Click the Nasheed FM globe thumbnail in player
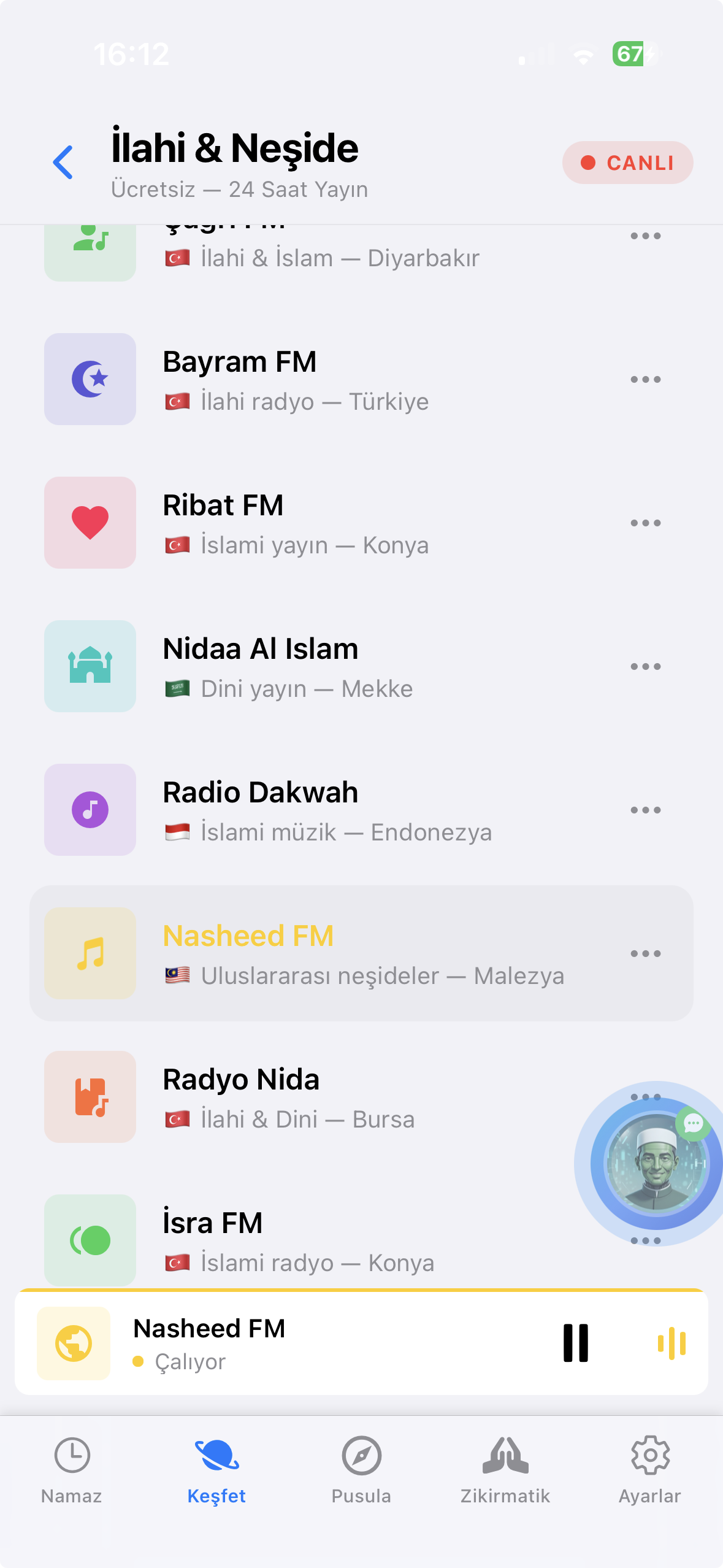The height and width of the screenshot is (1568, 723). pyautogui.click(x=73, y=1343)
